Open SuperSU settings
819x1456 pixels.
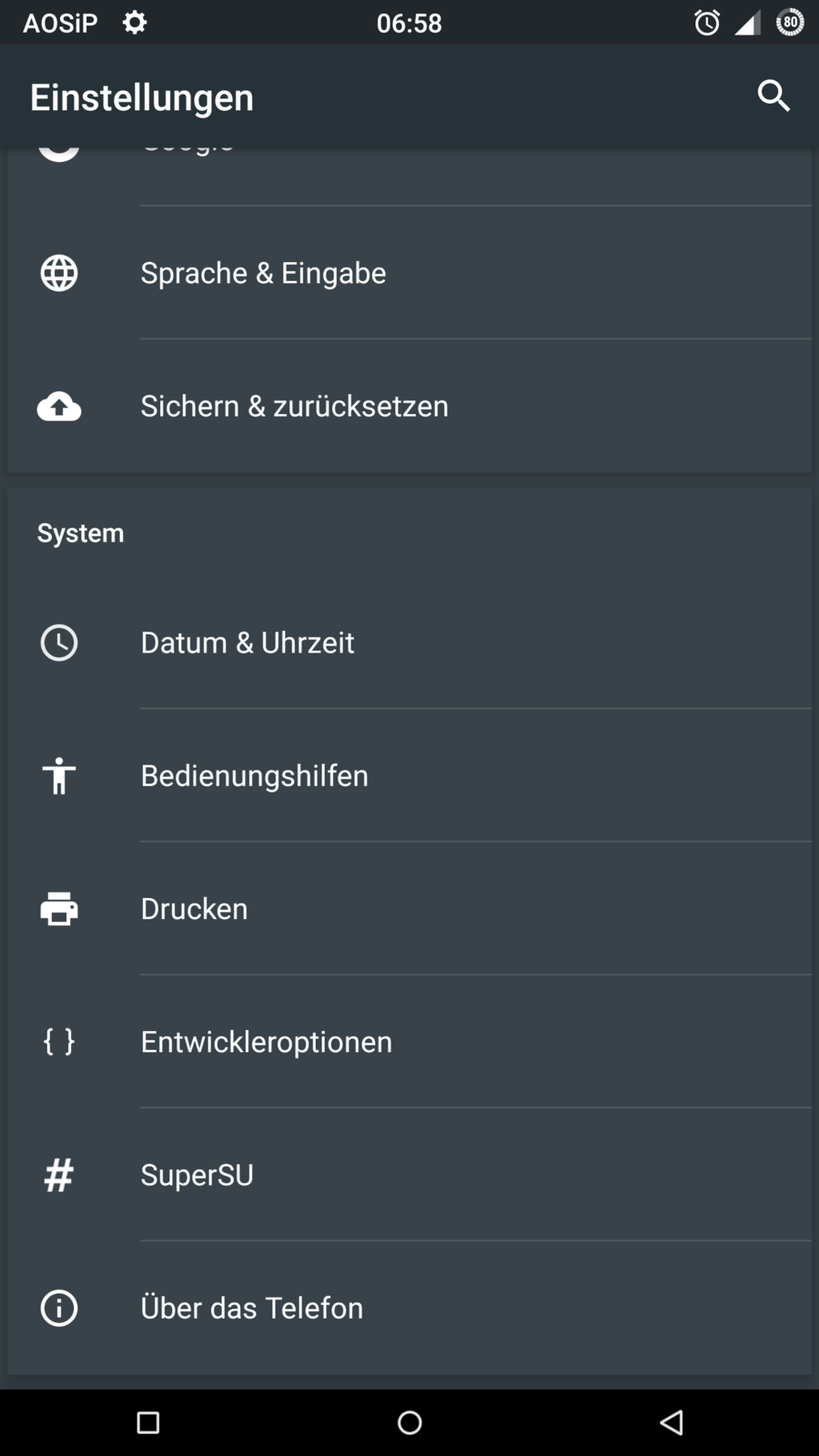[x=197, y=1175]
